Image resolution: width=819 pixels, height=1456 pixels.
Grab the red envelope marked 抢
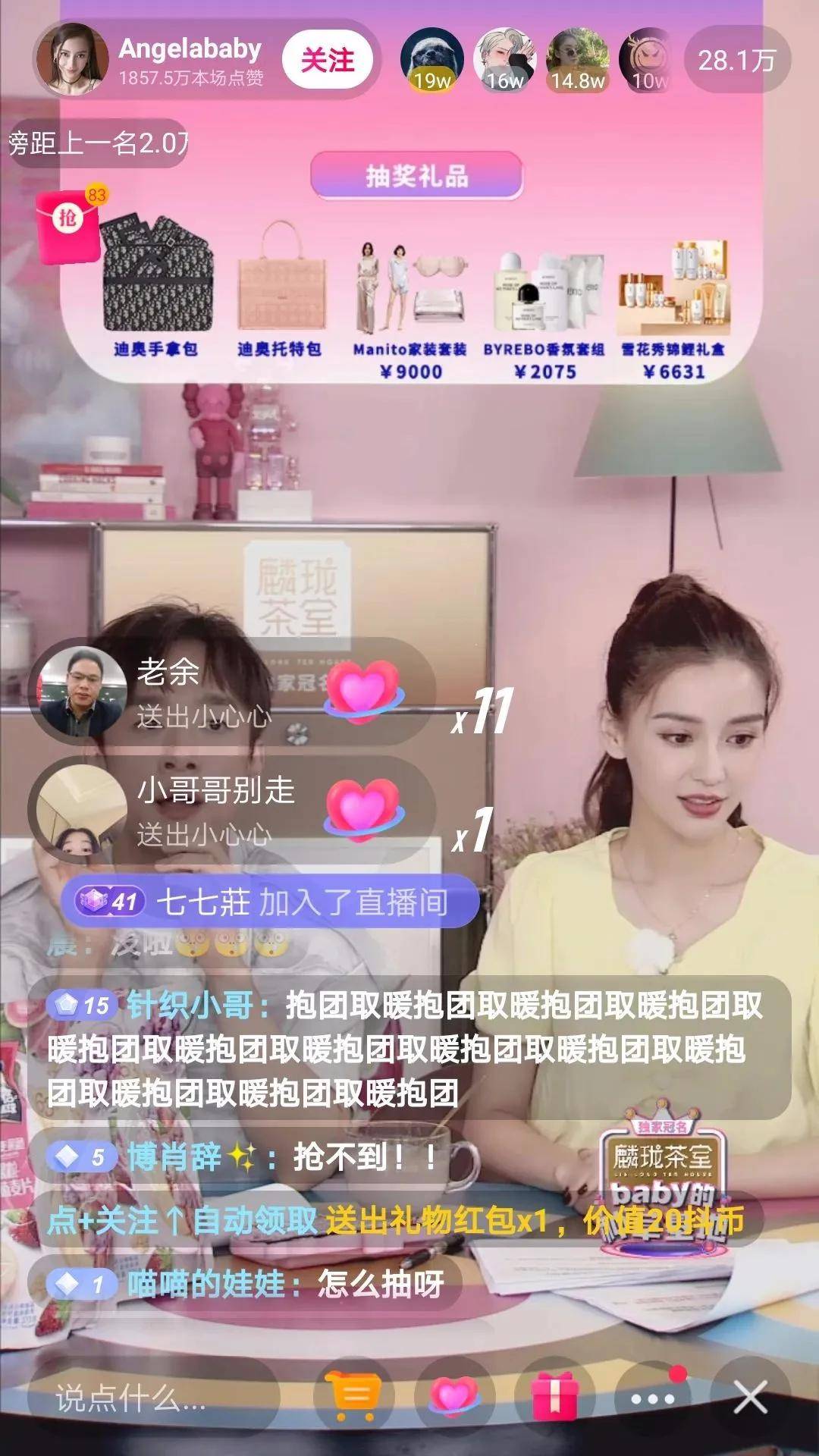65,224
